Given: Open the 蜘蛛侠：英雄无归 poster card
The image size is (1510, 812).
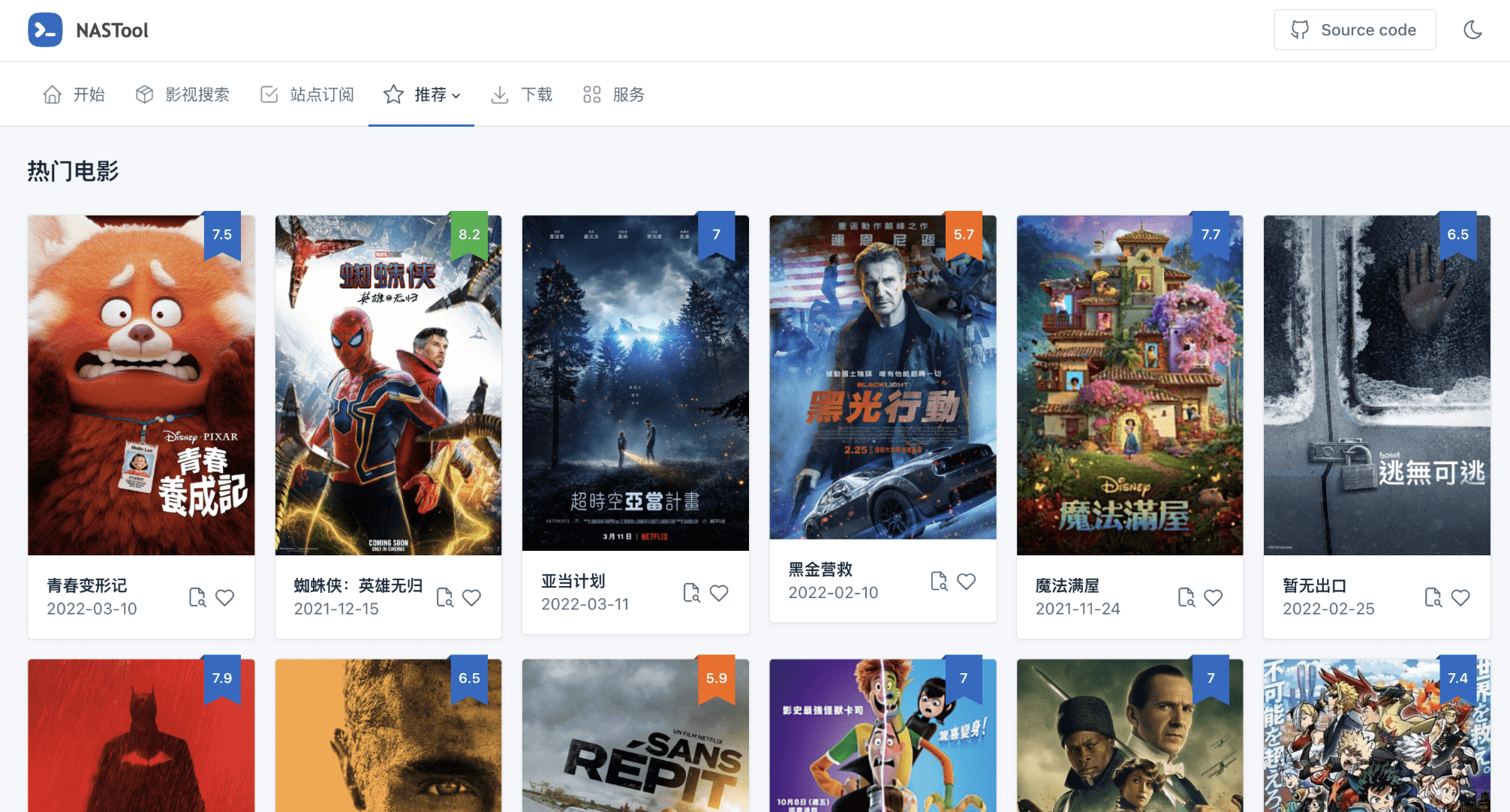Looking at the screenshot, I should (388, 385).
